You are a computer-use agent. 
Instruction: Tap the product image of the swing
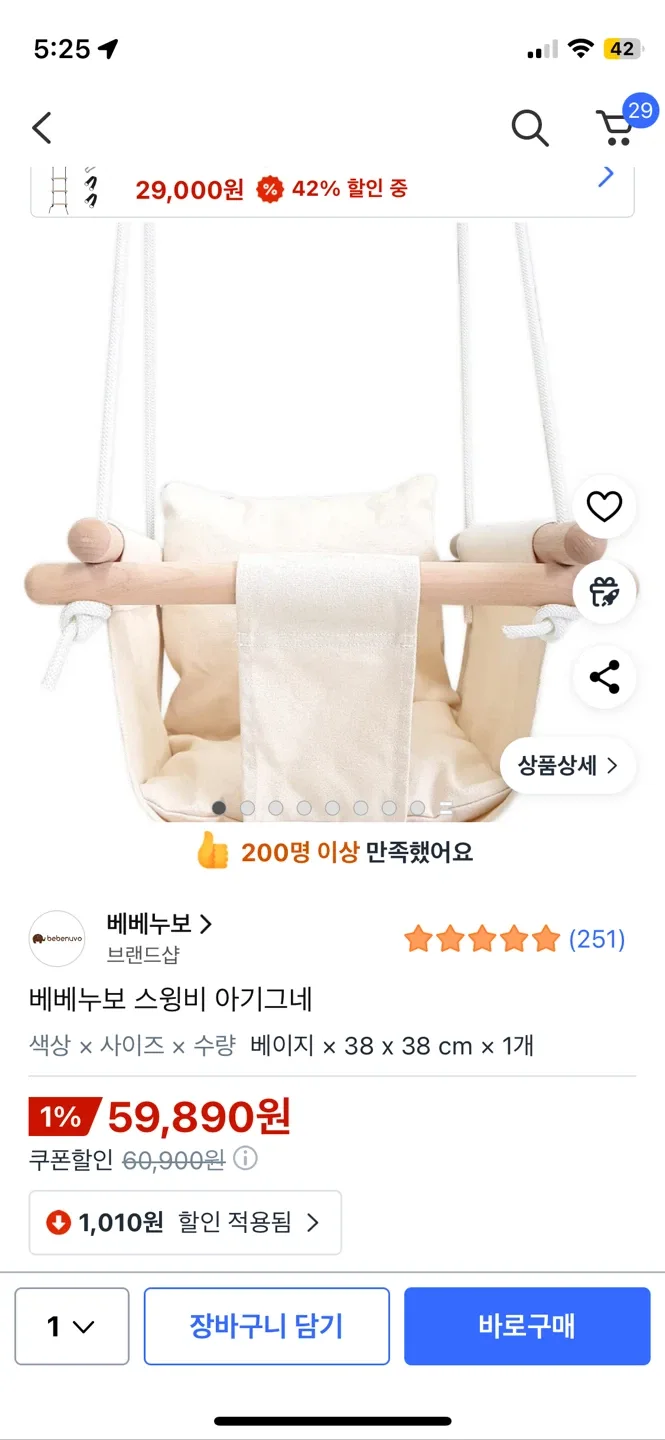click(x=300, y=520)
